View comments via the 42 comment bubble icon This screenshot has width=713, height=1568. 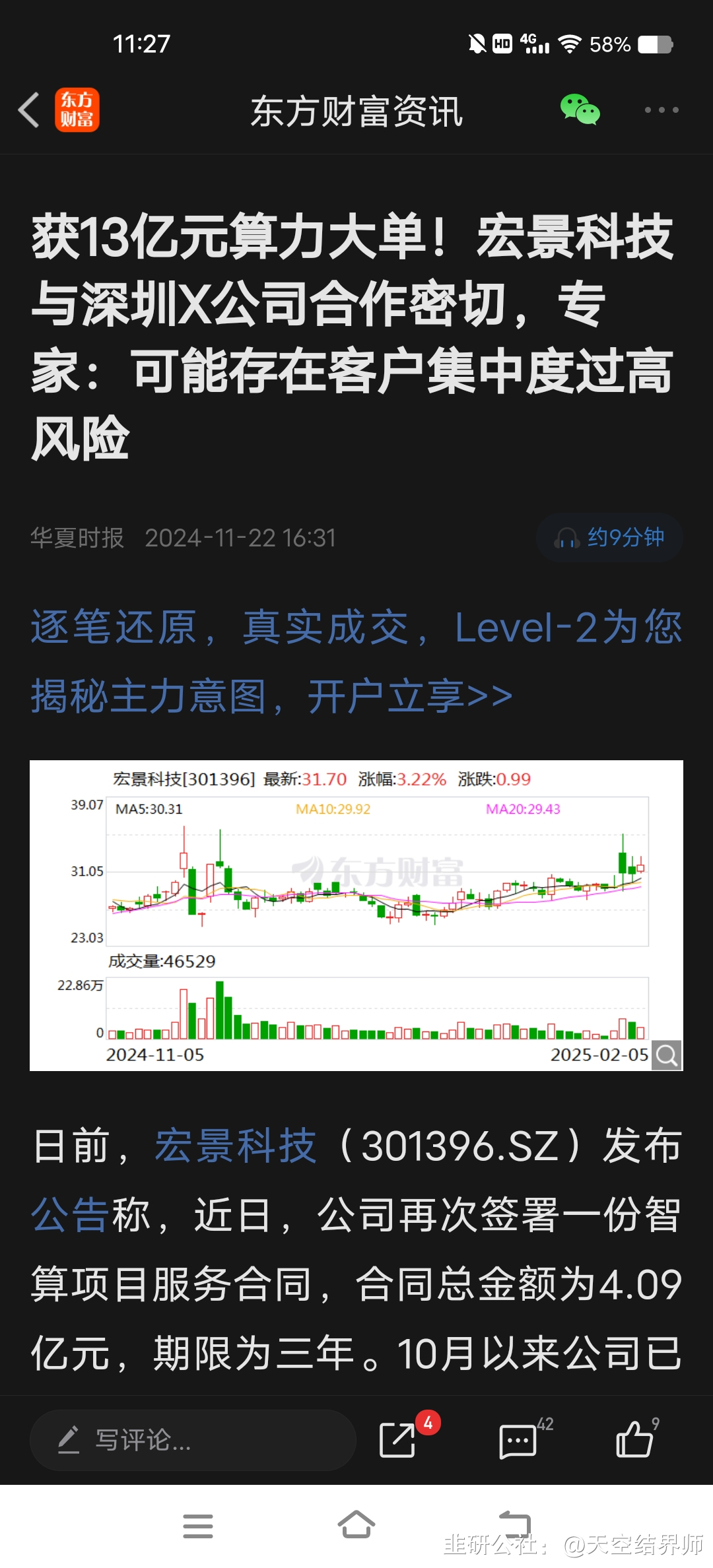[519, 1440]
